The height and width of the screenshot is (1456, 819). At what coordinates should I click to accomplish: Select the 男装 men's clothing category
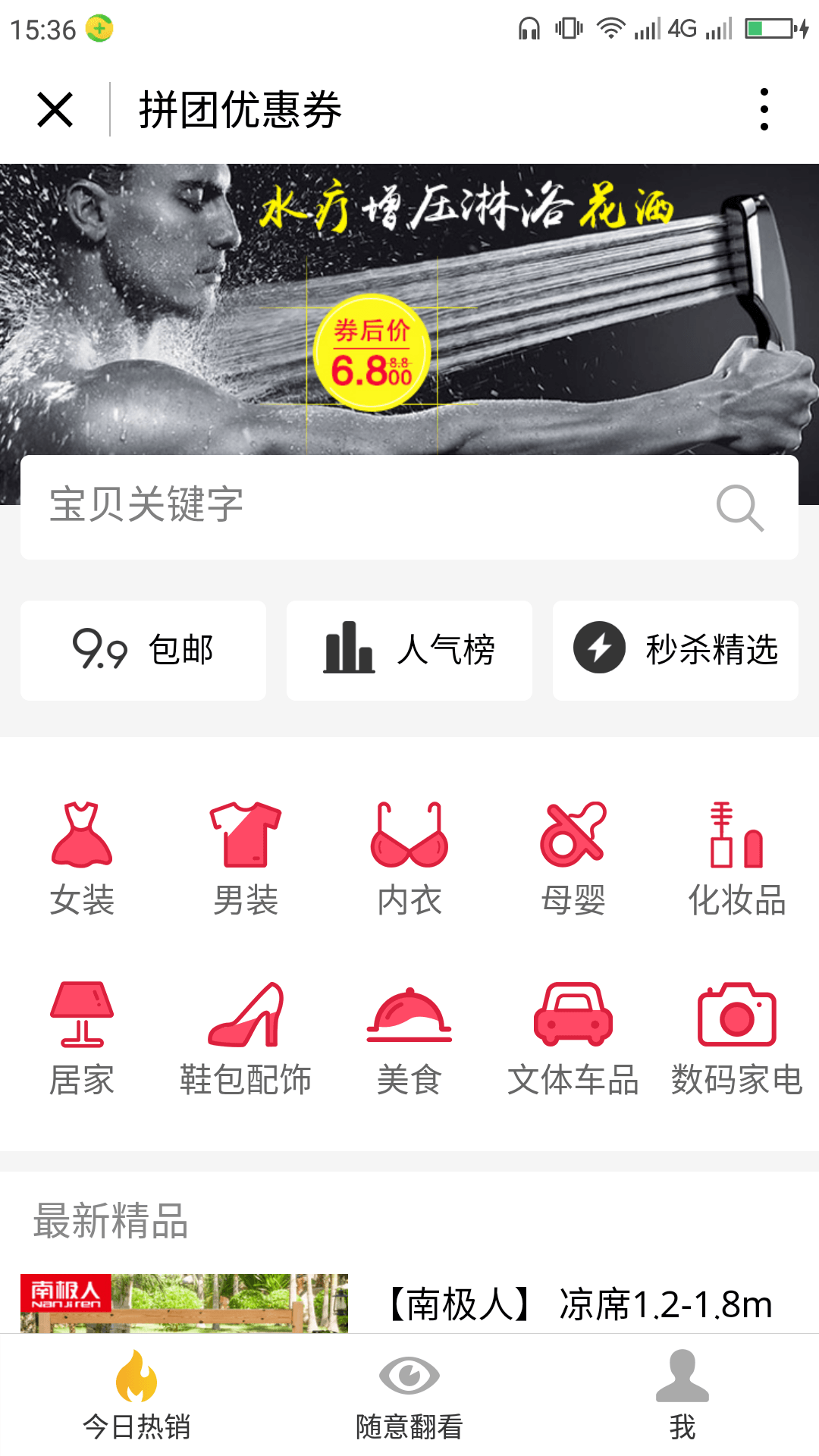(x=245, y=857)
